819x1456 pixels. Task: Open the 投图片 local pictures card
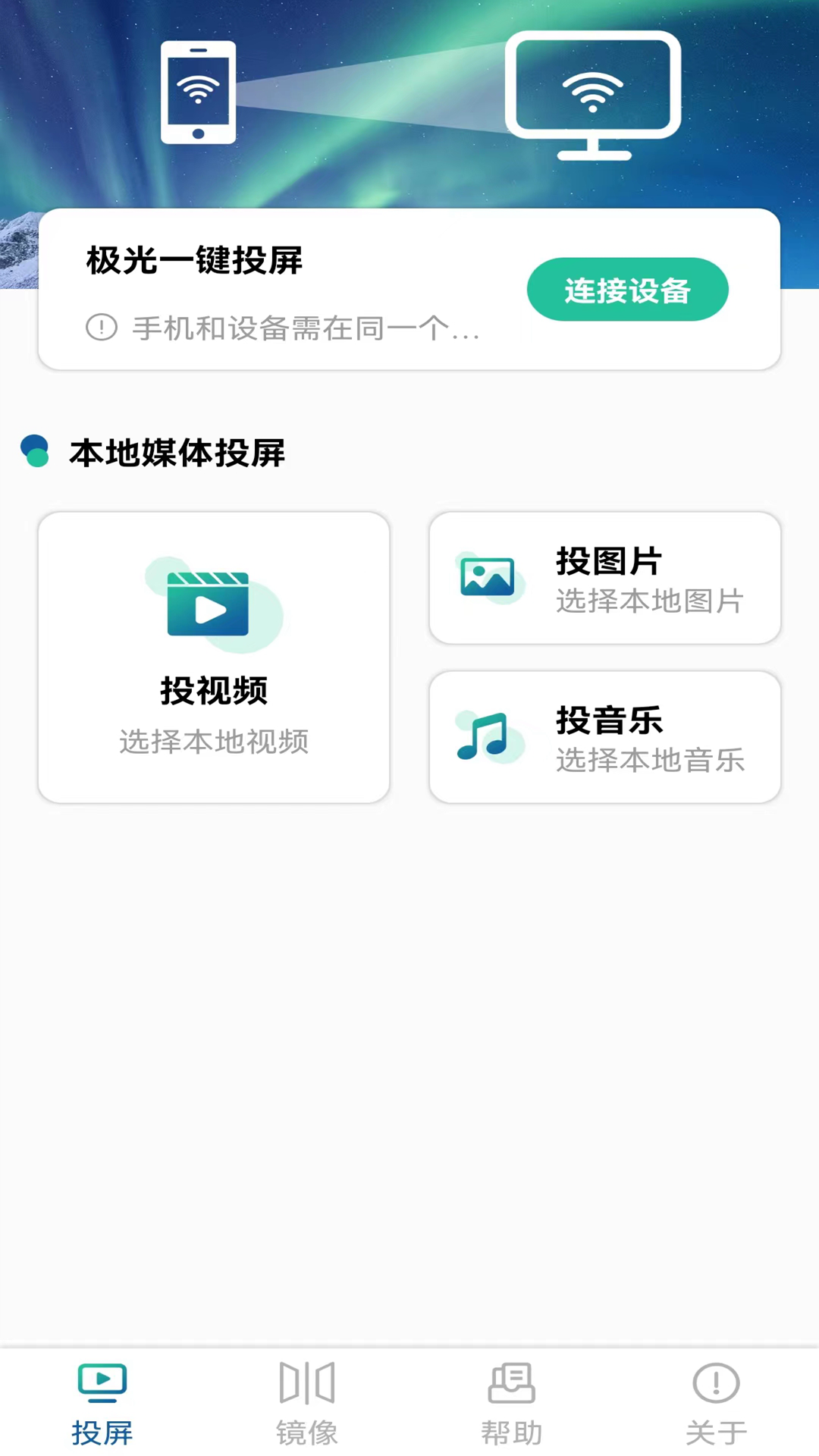pyautogui.click(x=604, y=578)
